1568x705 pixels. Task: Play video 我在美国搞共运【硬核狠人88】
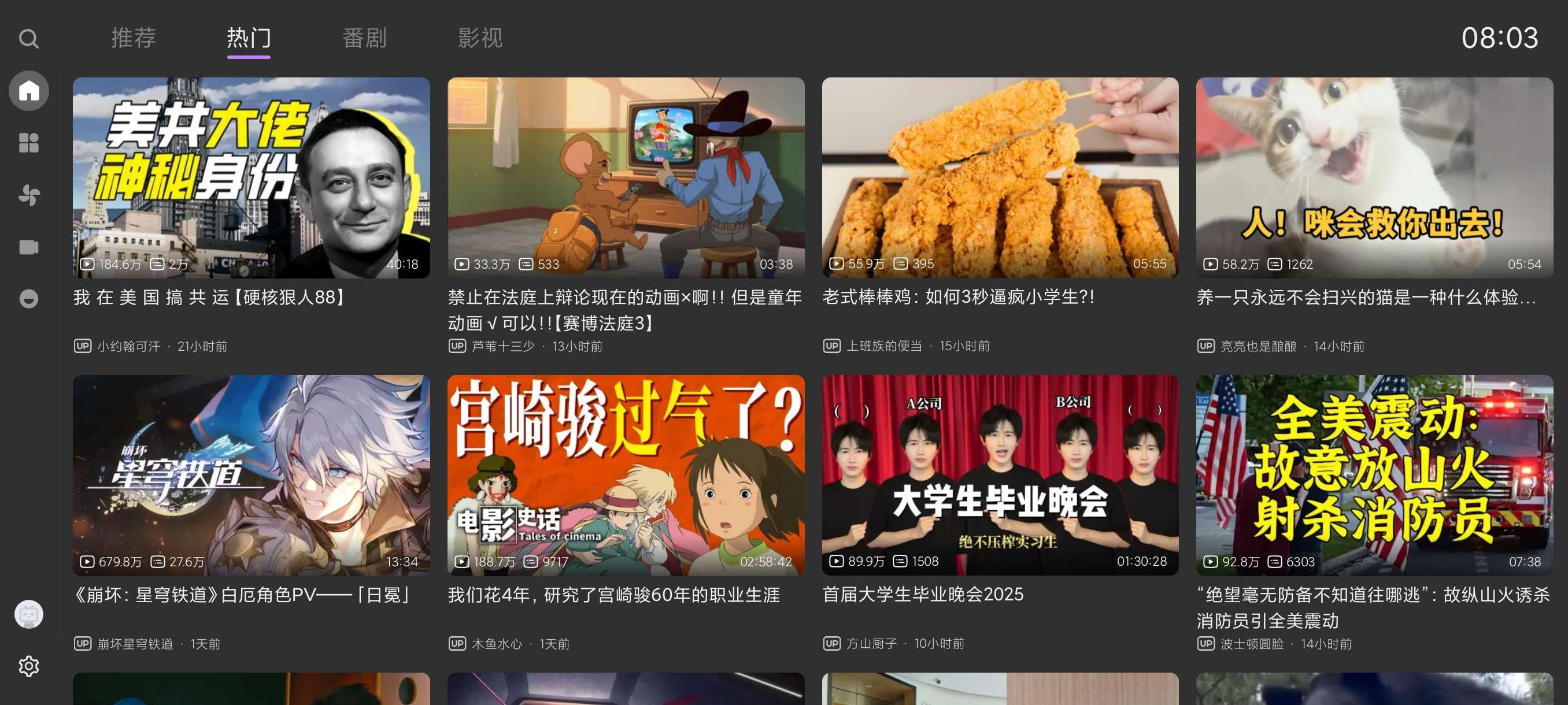click(251, 177)
